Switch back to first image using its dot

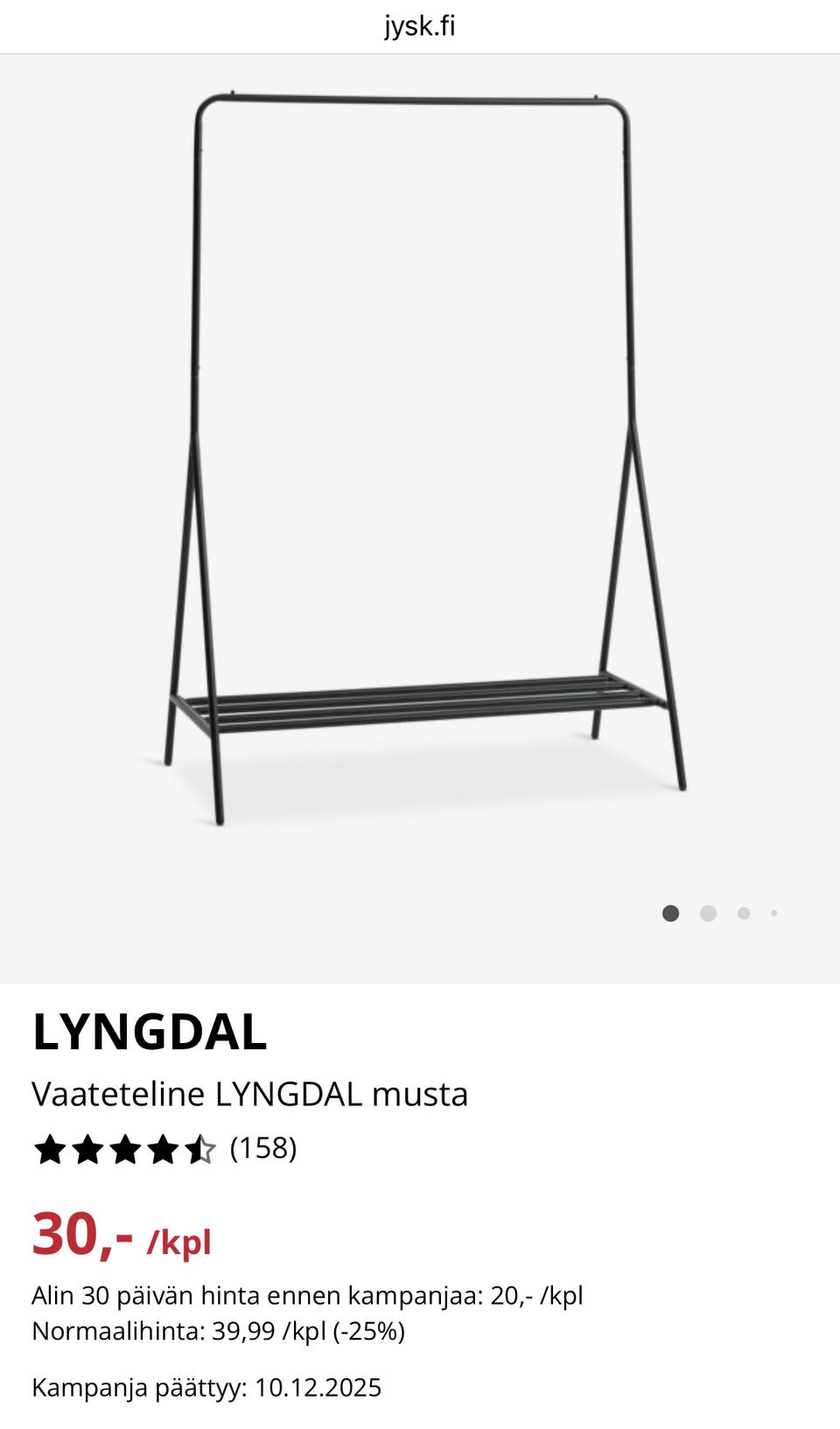(x=671, y=913)
